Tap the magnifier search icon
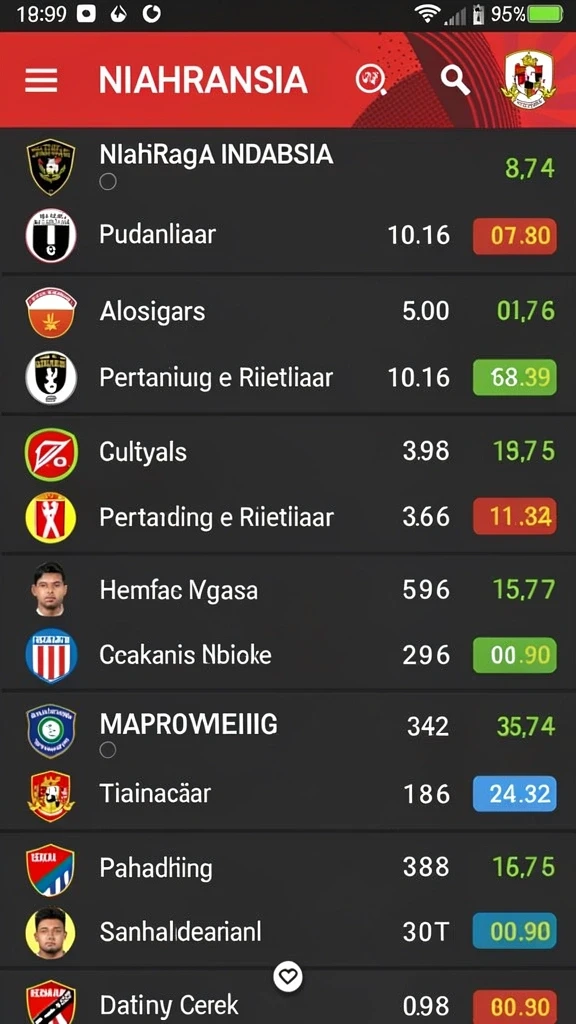576x1024 pixels. point(455,80)
